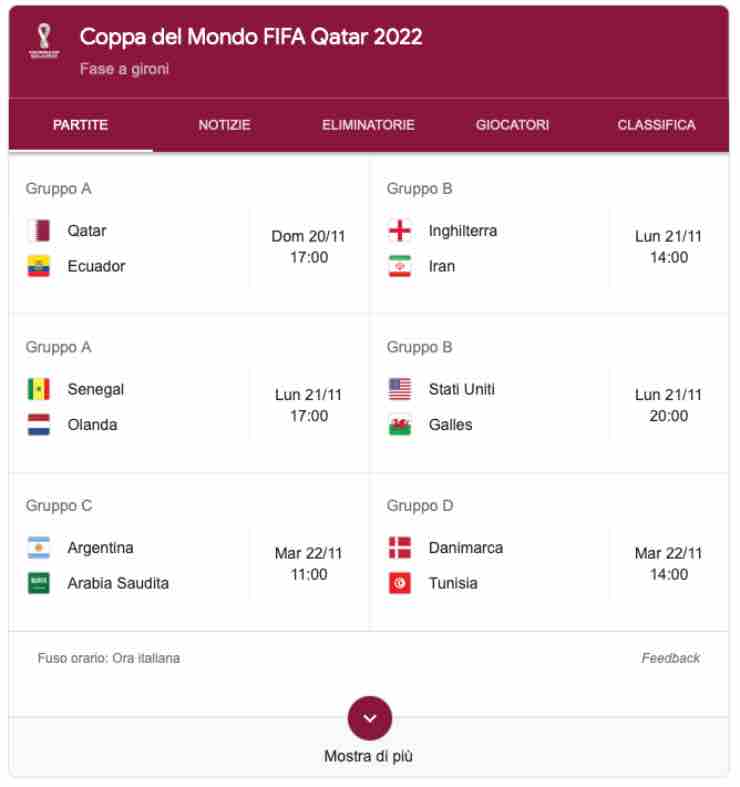Switch to the Notizie tab
The height and width of the screenshot is (787, 740).
click(225, 125)
